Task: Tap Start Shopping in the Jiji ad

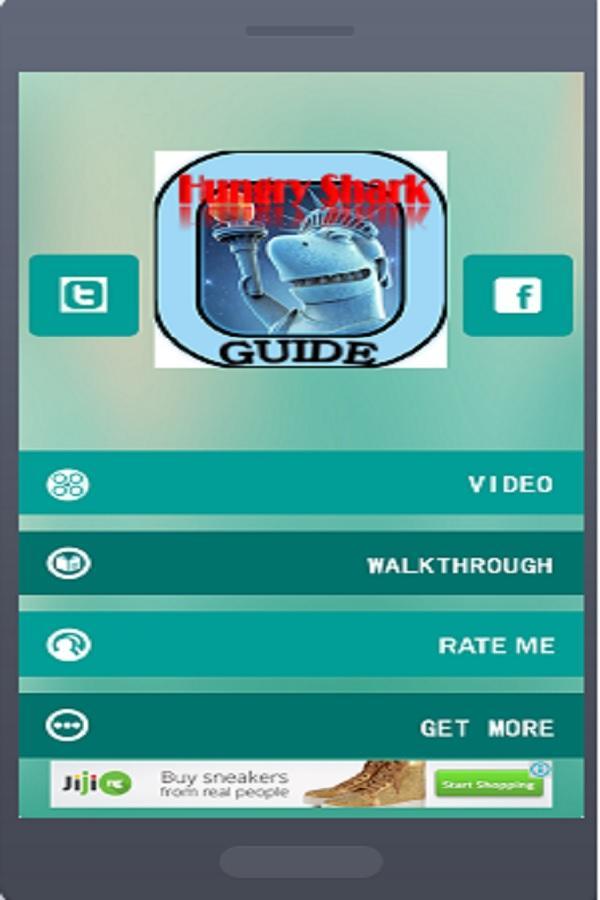Action: tap(488, 786)
